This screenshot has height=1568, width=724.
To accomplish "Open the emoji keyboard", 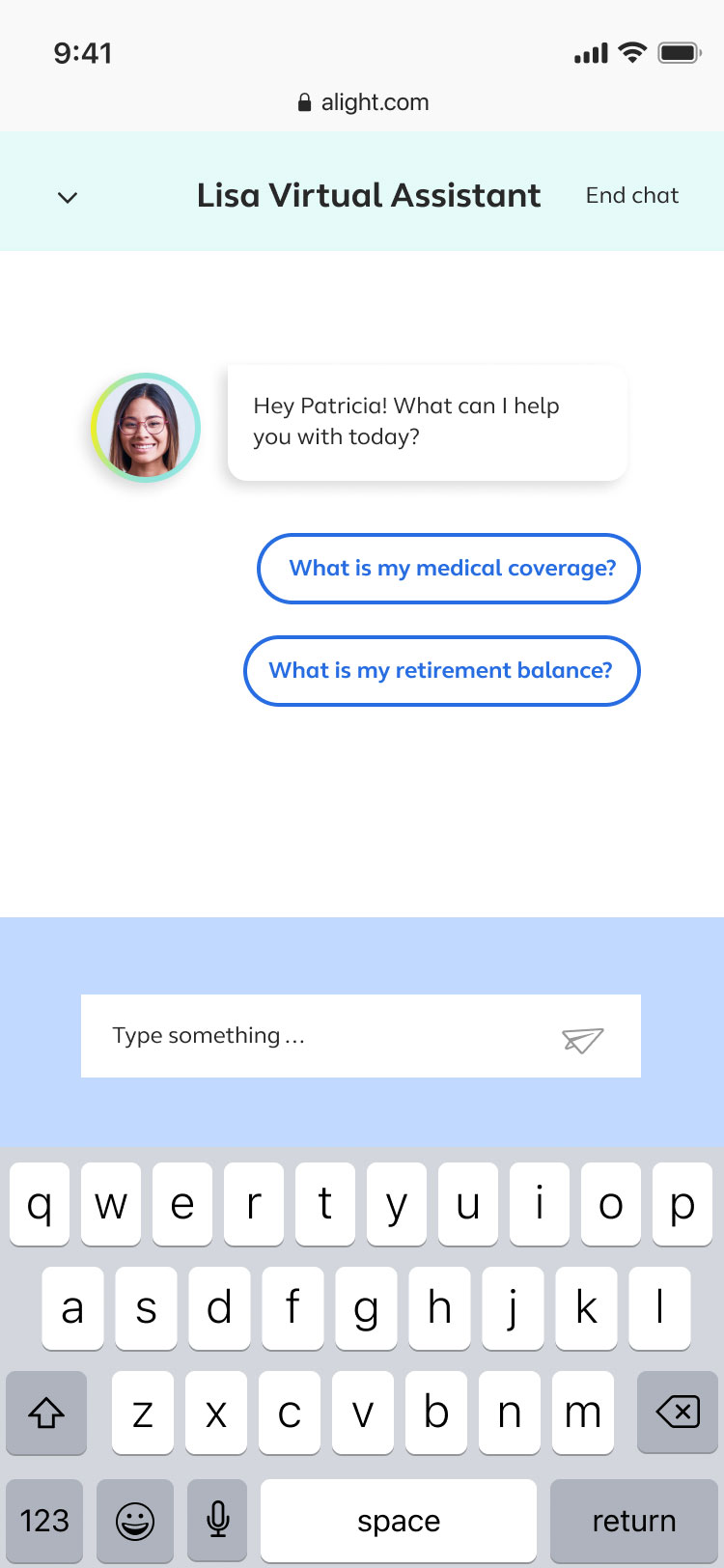I will click(x=135, y=1521).
